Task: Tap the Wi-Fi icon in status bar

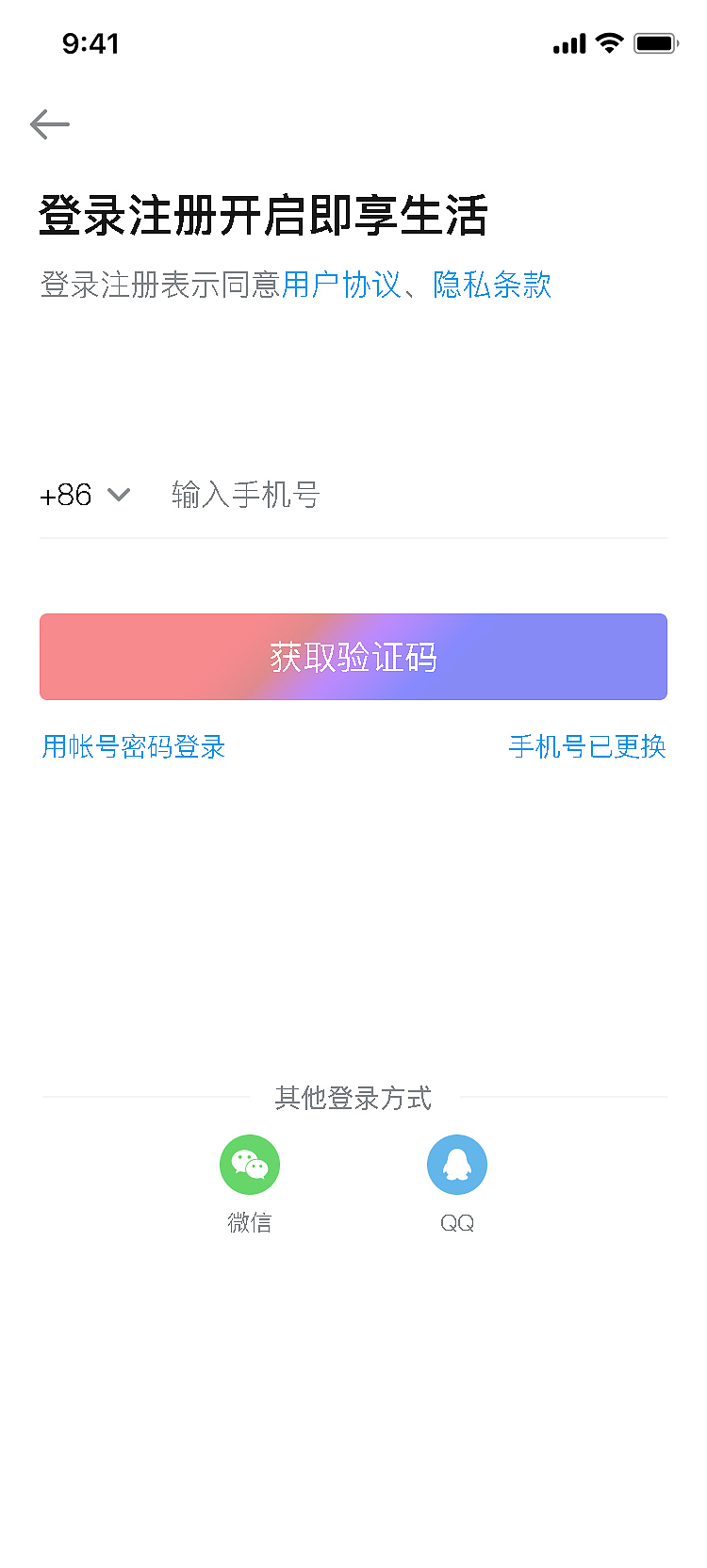Action: tap(609, 42)
